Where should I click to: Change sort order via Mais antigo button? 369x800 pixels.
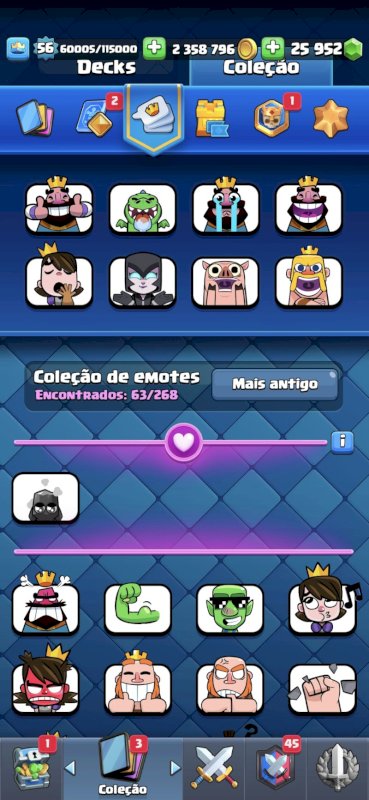coord(275,384)
